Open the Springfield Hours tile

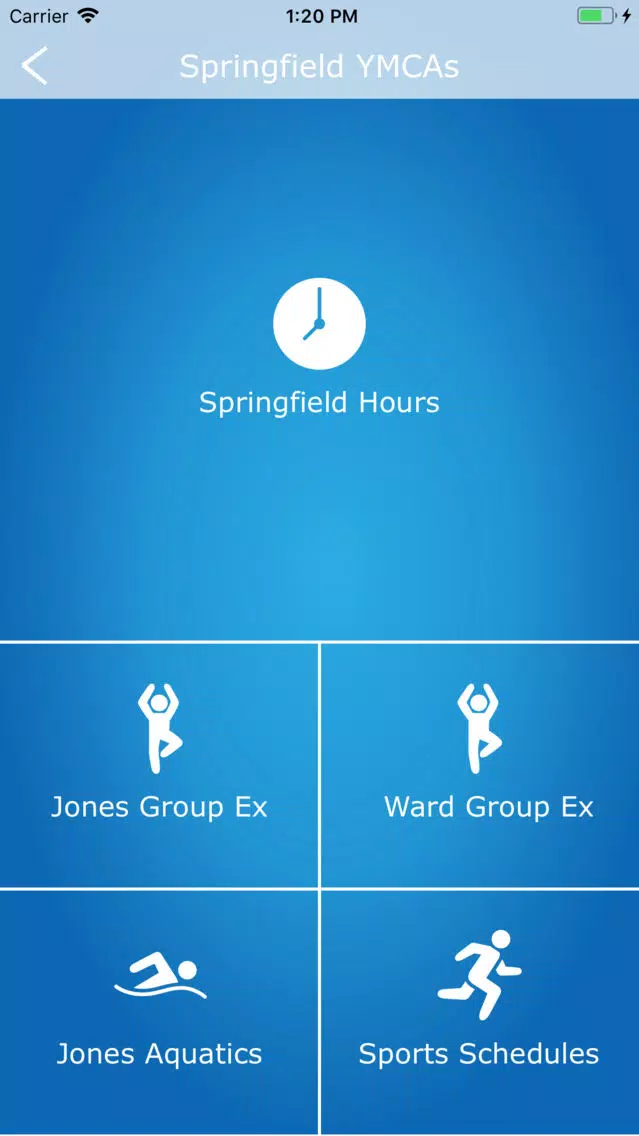coord(320,369)
